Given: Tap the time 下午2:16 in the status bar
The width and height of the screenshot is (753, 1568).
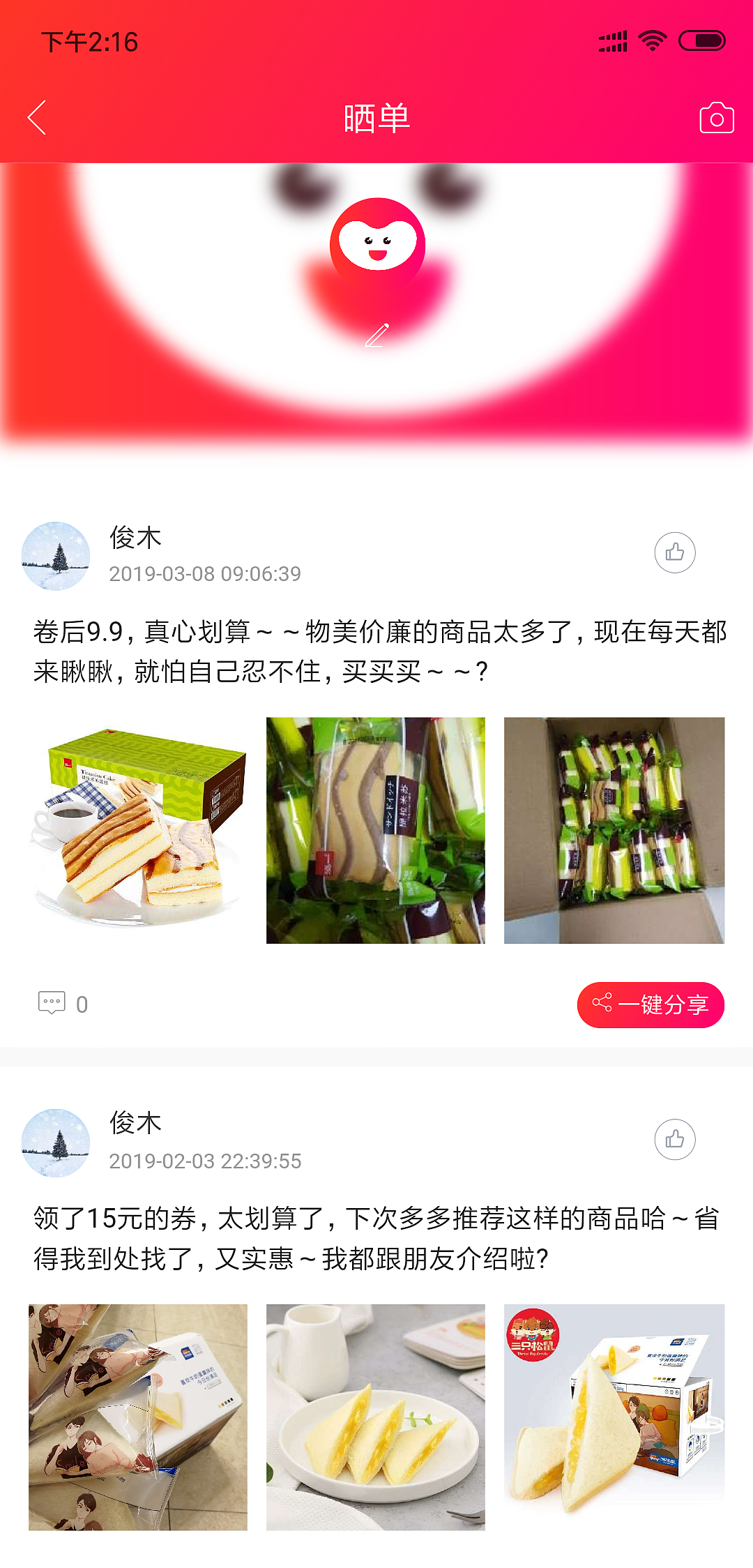Looking at the screenshot, I should click(89, 42).
